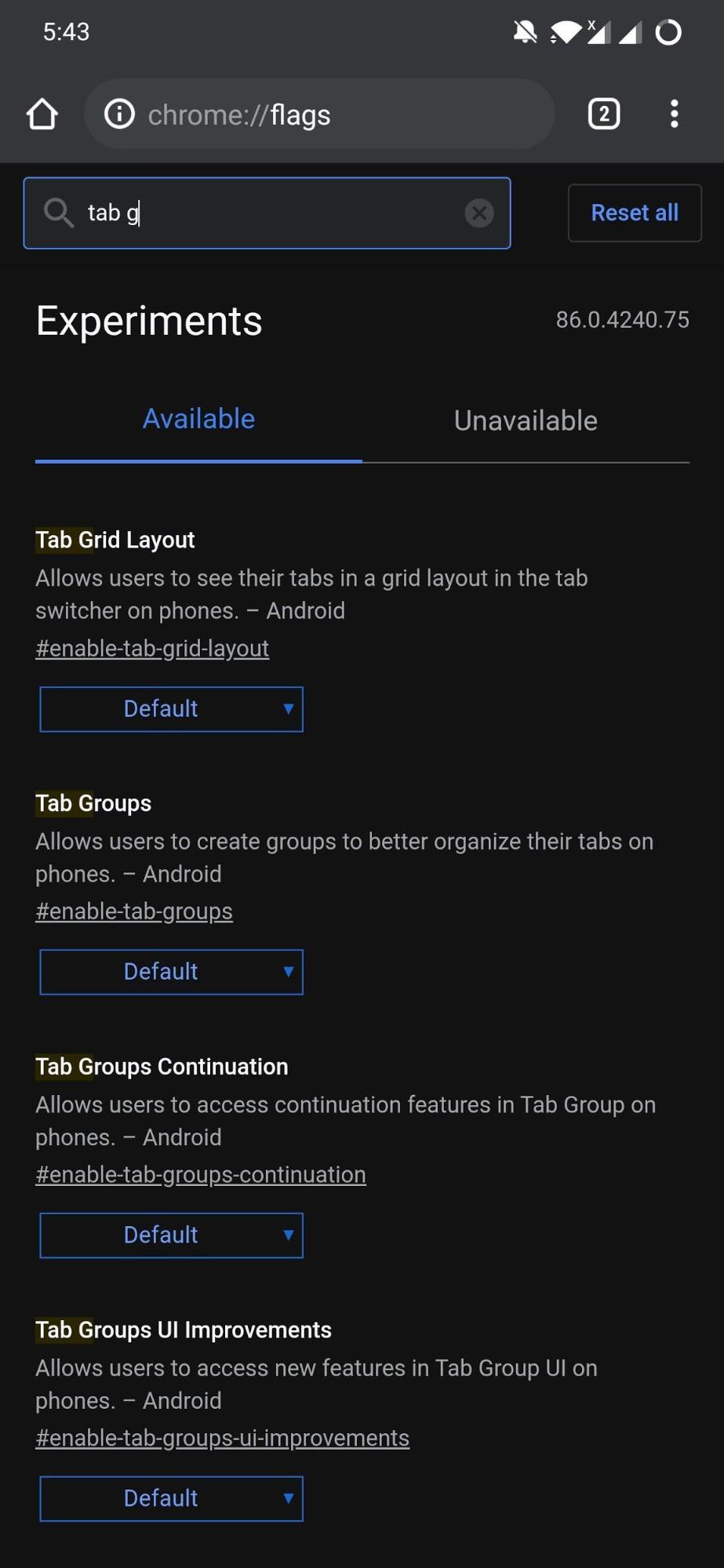Tap the #enable-tab-groups-continuation link

pos(201,1175)
